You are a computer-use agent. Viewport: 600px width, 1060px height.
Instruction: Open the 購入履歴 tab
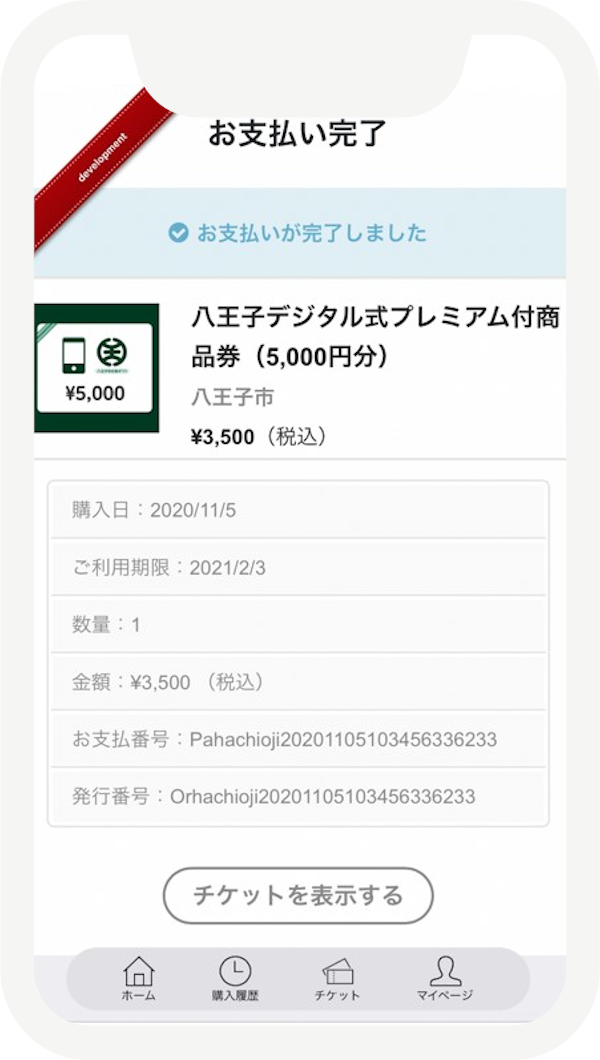(x=235, y=978)
